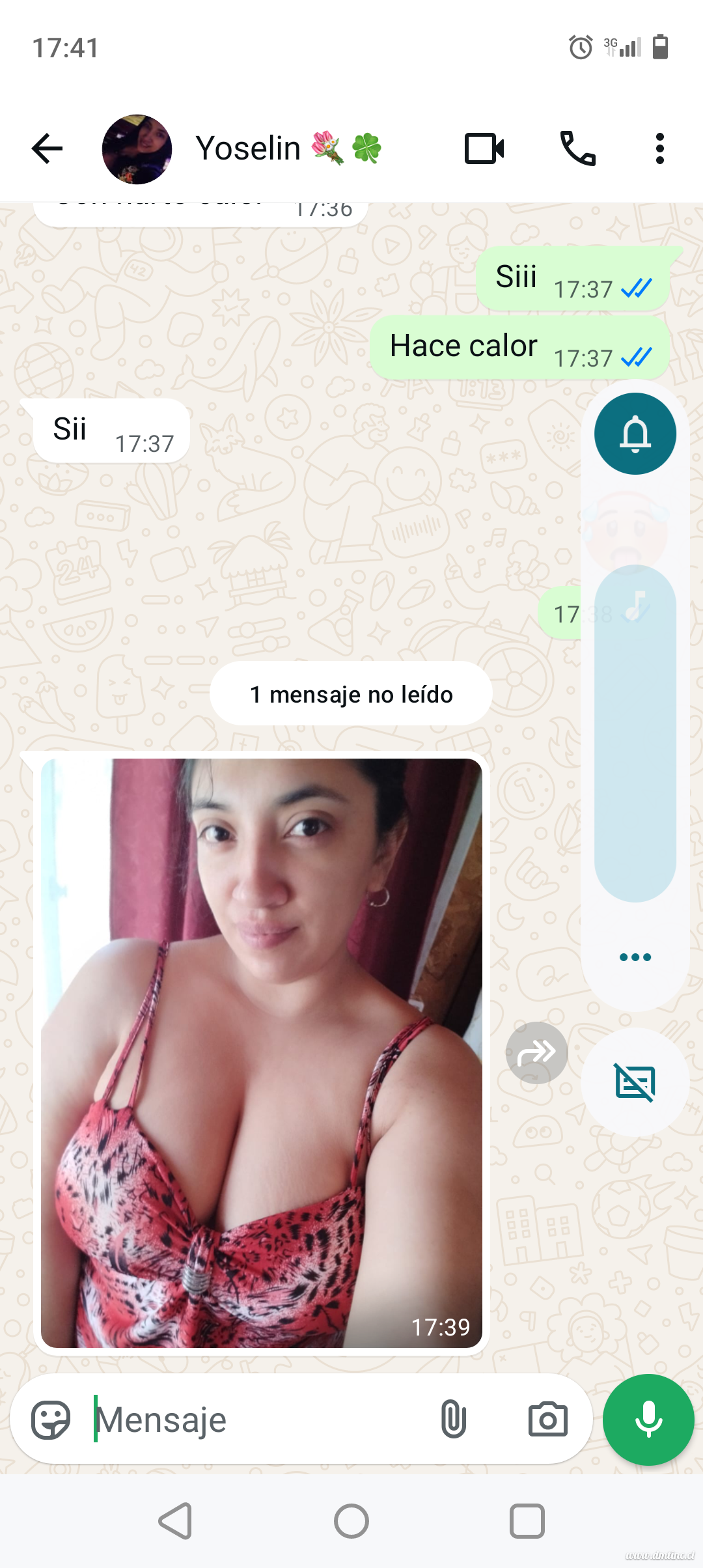
Task: Go back to the chat list
Action: coord(47,148)
